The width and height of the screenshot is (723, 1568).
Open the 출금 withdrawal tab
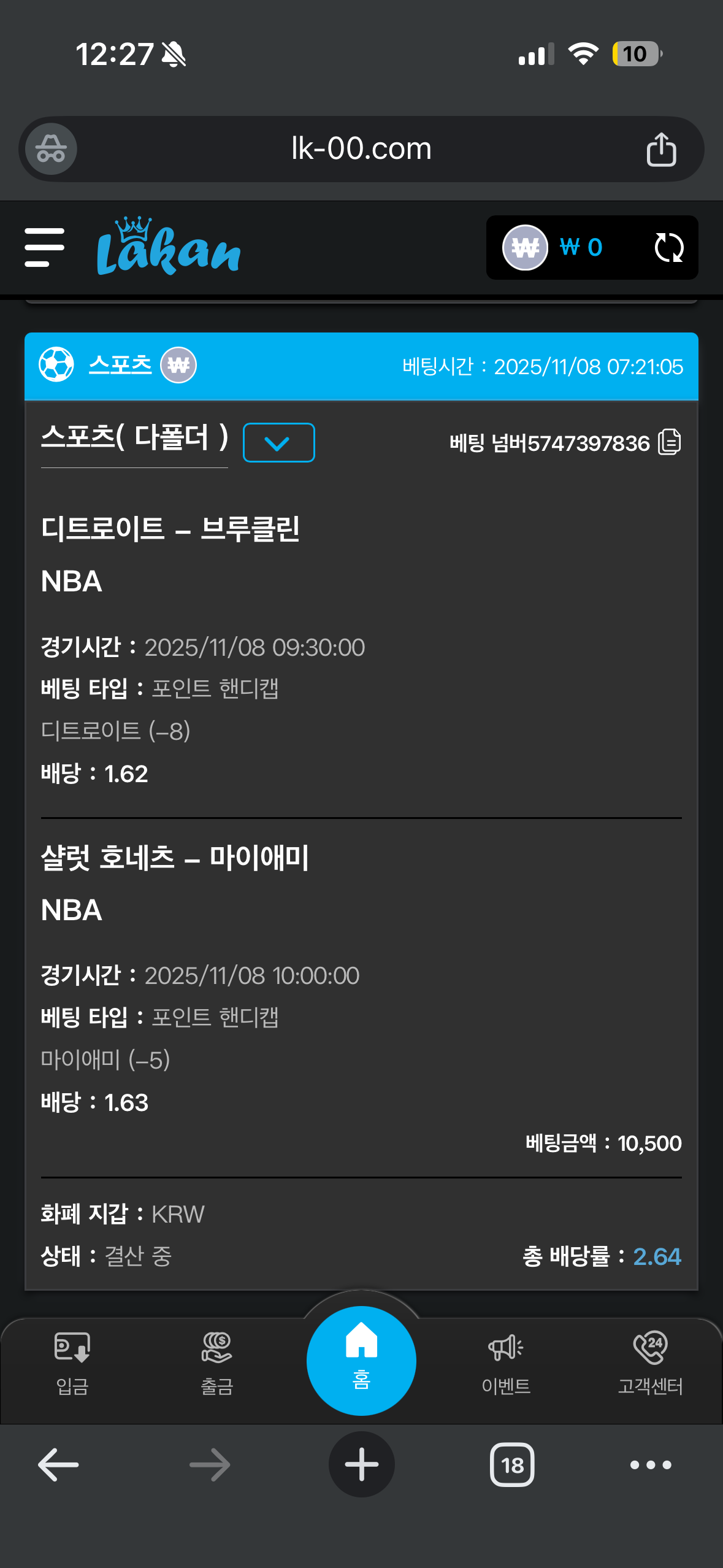[217, 1362]
